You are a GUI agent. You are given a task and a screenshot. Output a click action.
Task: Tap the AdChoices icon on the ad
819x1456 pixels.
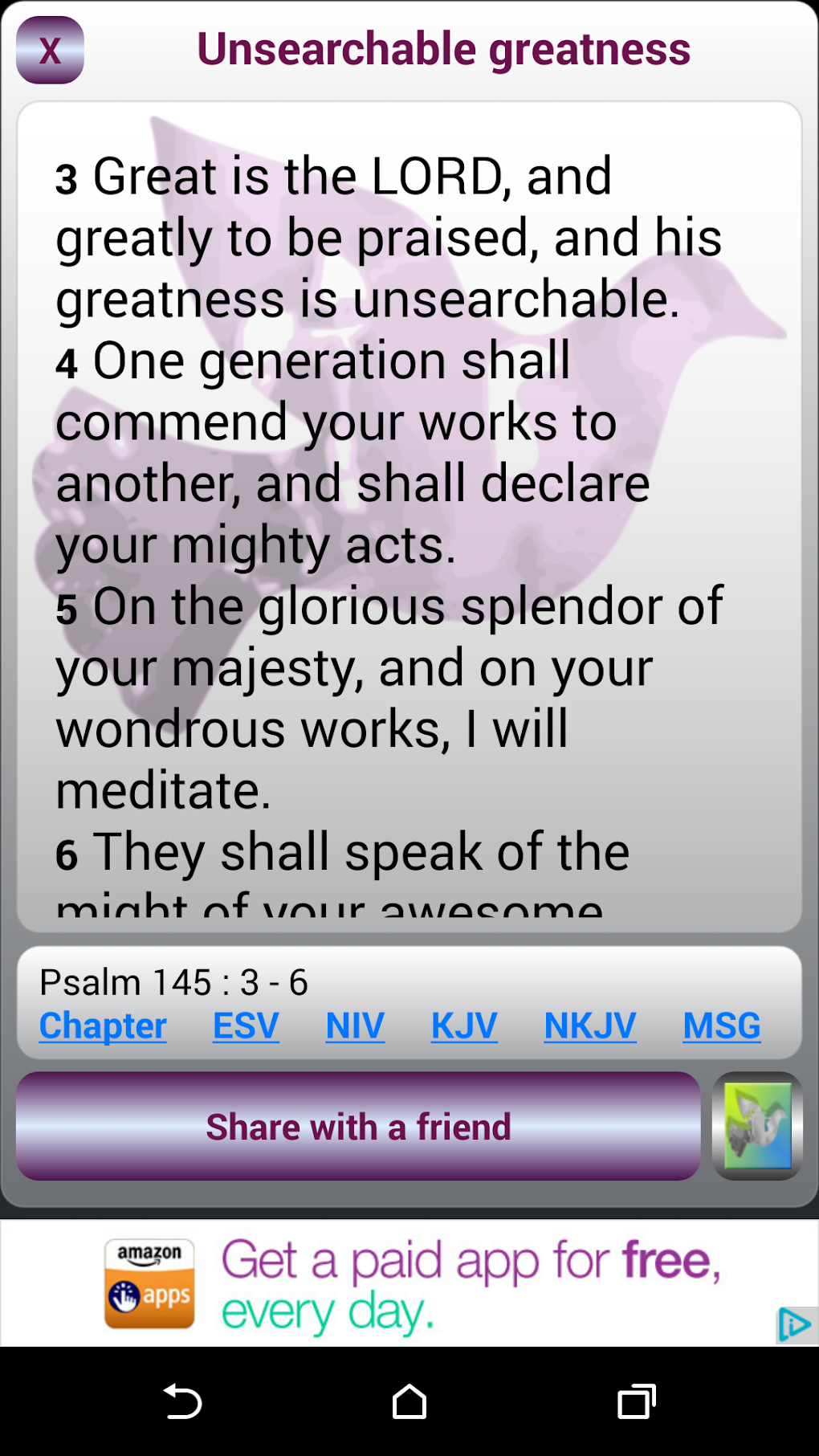tap(794, 1324)
